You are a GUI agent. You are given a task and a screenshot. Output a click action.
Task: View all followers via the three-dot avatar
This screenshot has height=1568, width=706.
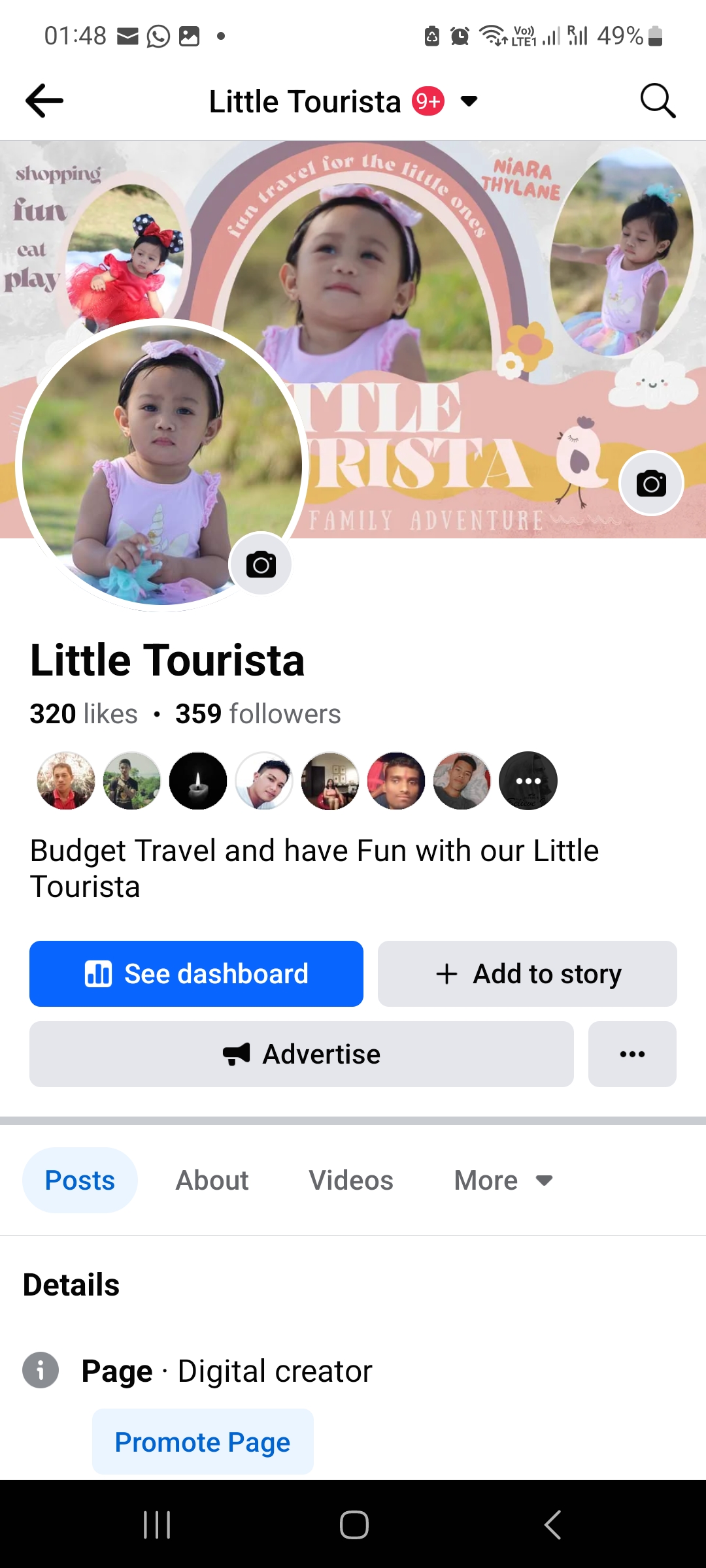coord(528,781)
